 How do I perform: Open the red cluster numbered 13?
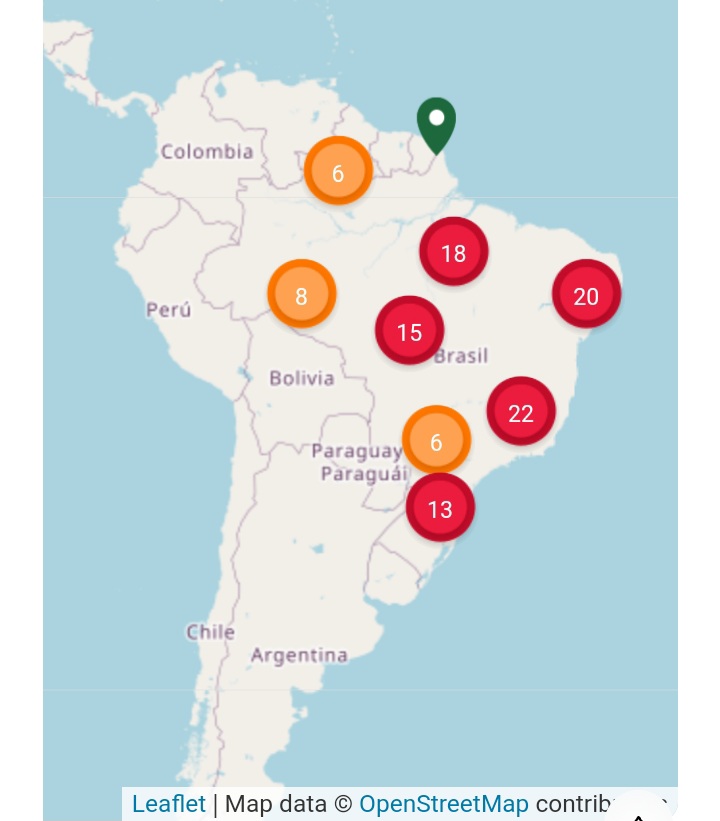[440, 508]
